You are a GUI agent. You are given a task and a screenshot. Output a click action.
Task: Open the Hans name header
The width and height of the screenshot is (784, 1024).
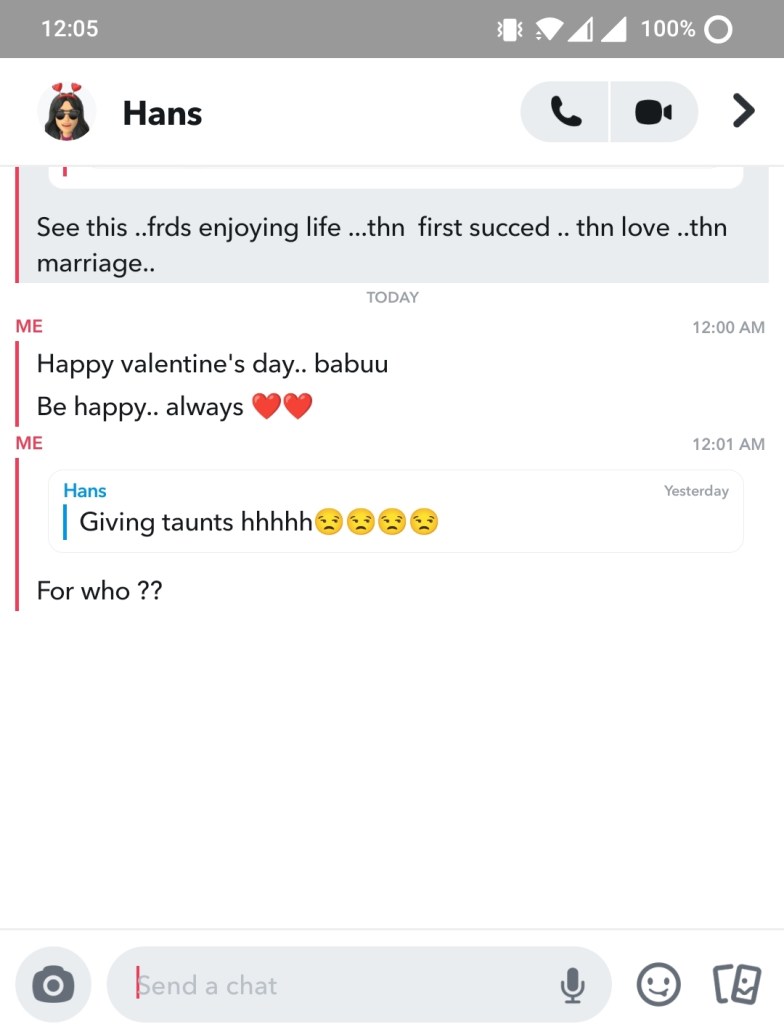162,113
